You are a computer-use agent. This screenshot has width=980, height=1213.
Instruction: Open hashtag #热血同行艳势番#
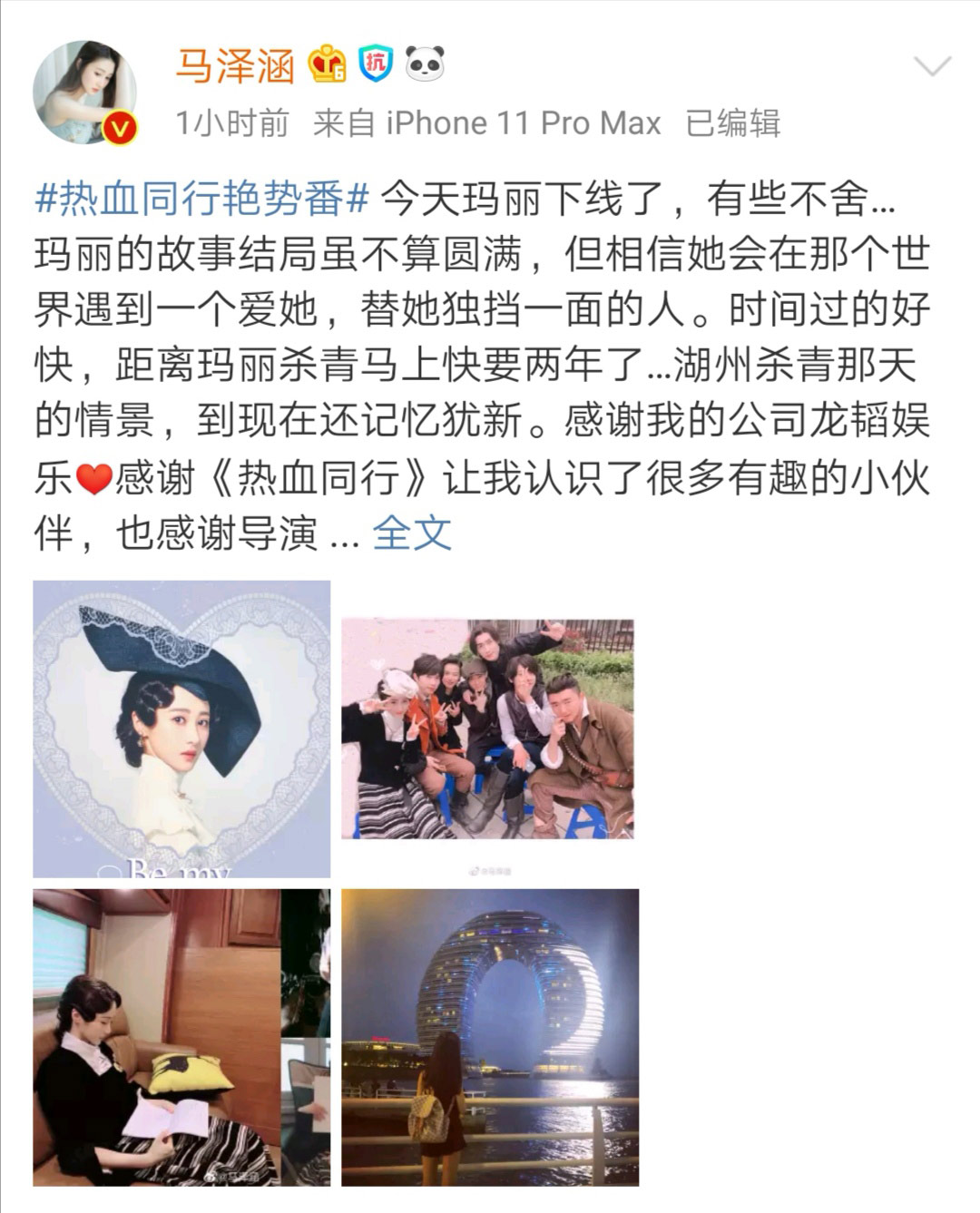(201, 200)
